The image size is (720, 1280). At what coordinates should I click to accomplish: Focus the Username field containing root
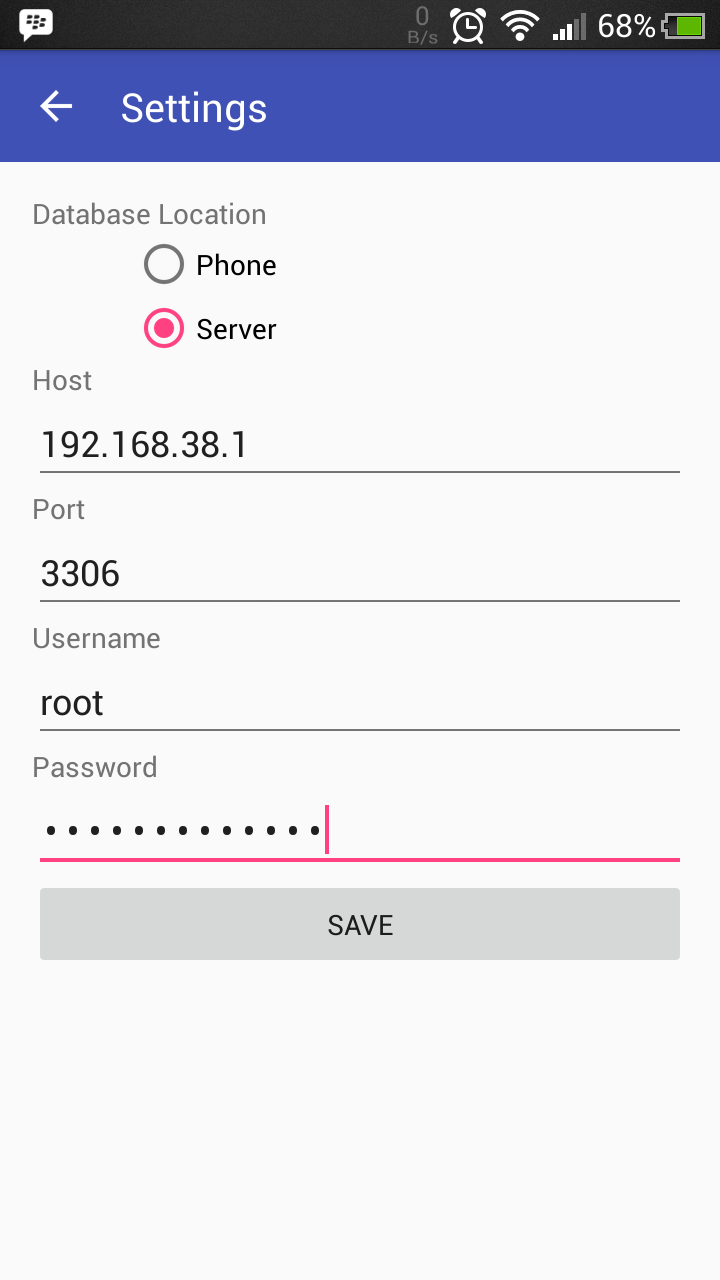[360, 703]
